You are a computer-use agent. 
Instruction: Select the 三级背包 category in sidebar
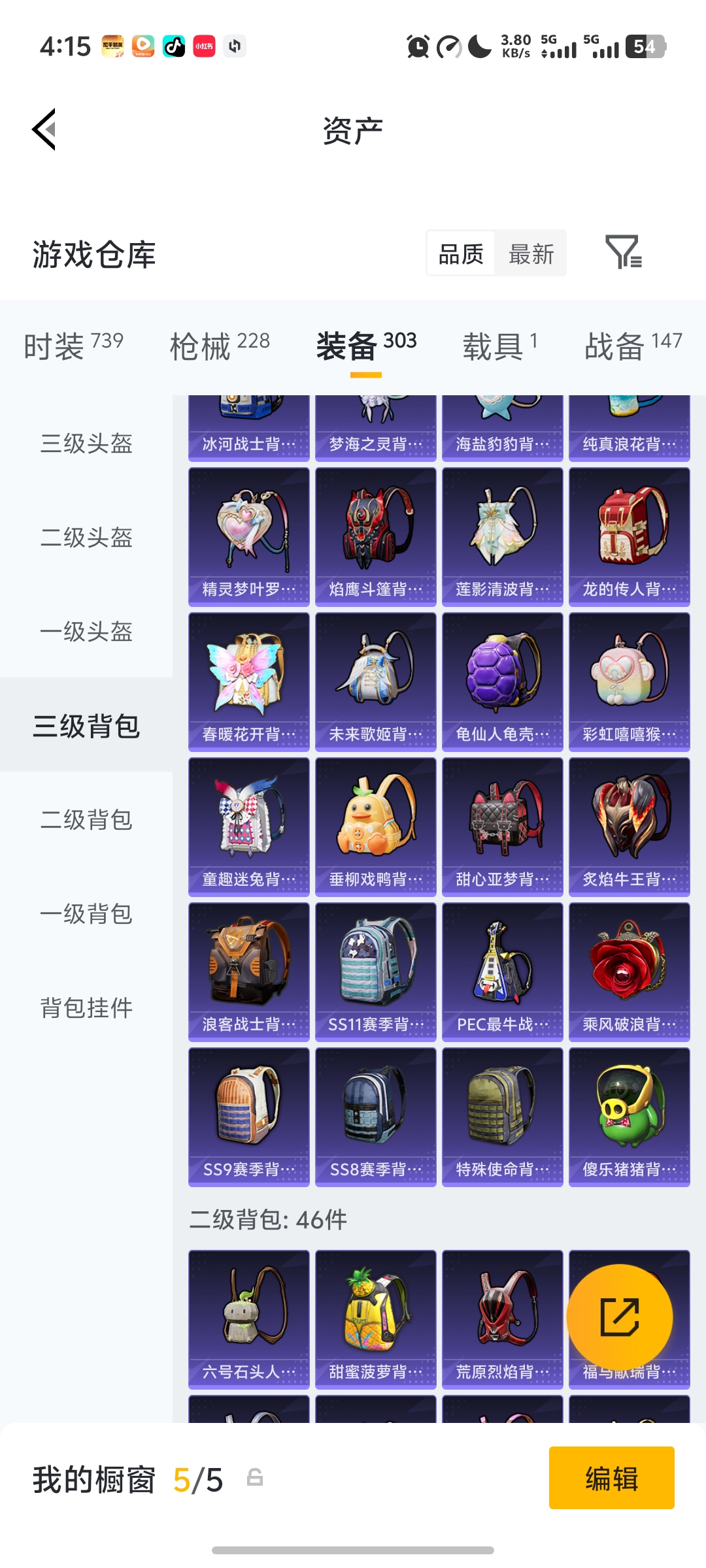87,727
